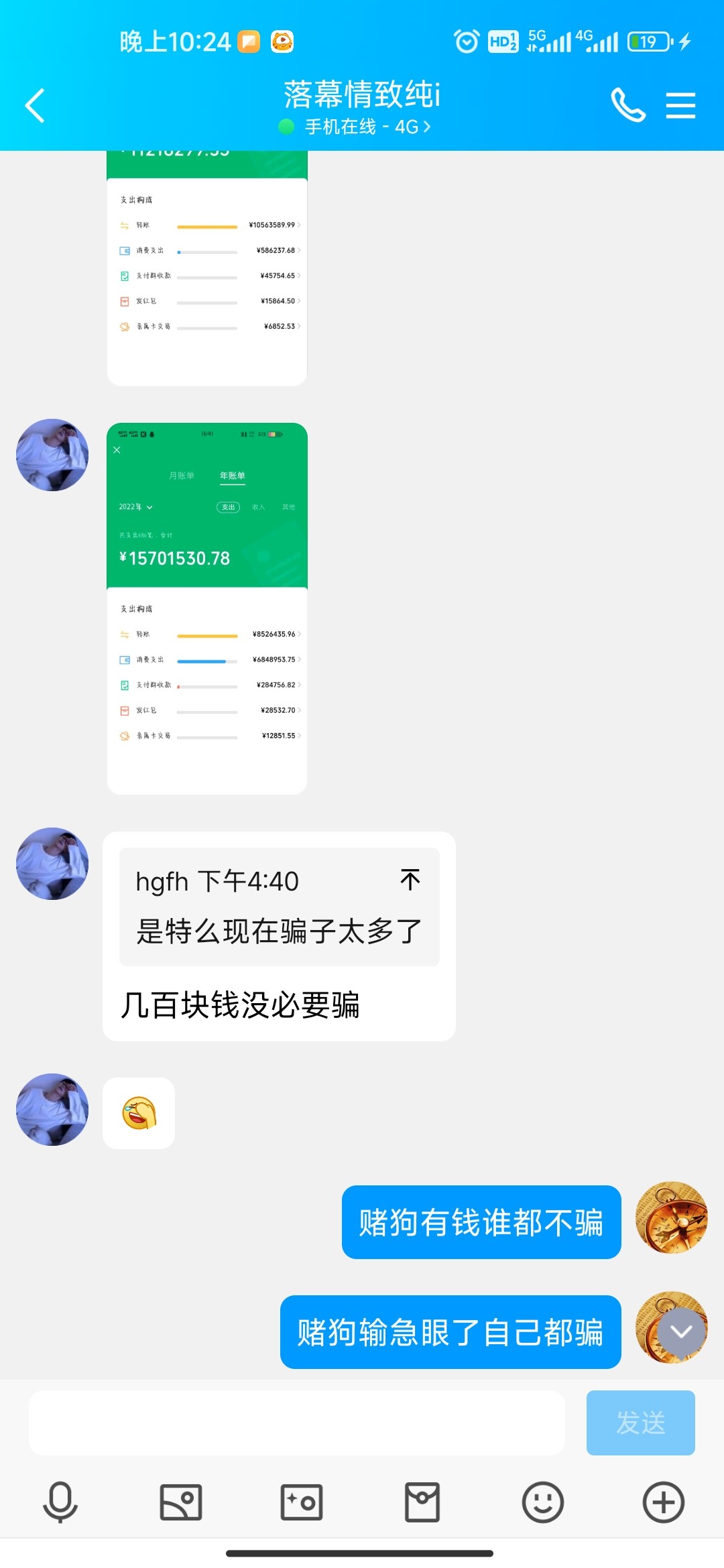Screen dimensions: 724x1568
Task: Open the 15701530.78 bill screenshot
Action: click(x=207, y=608)
